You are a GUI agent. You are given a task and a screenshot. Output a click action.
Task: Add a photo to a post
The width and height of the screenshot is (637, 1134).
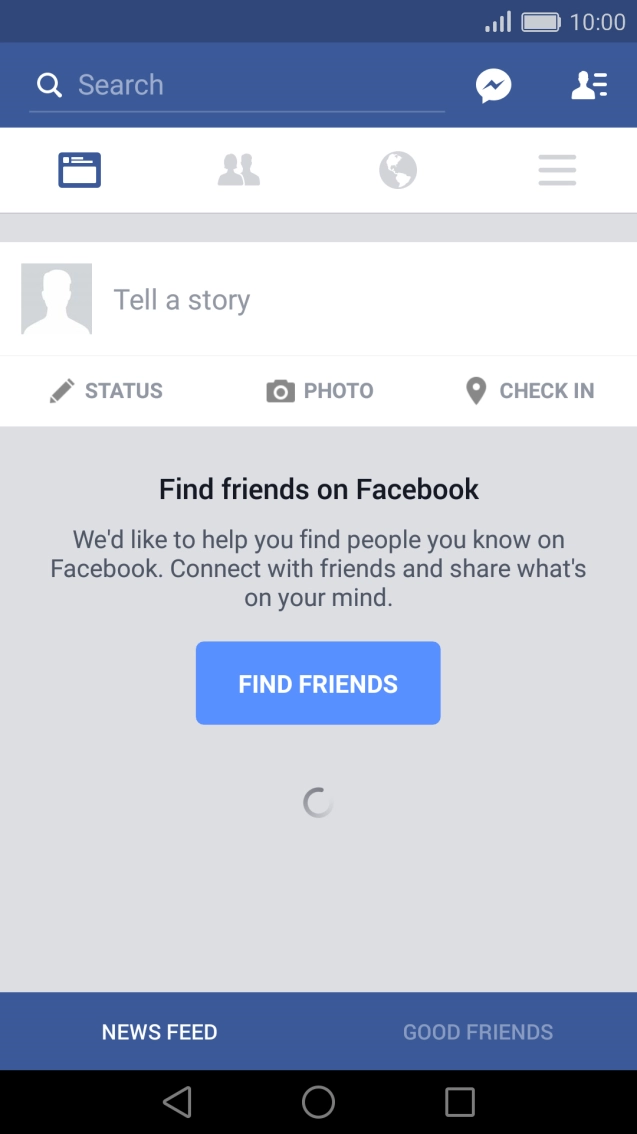(x=319, y=391)
